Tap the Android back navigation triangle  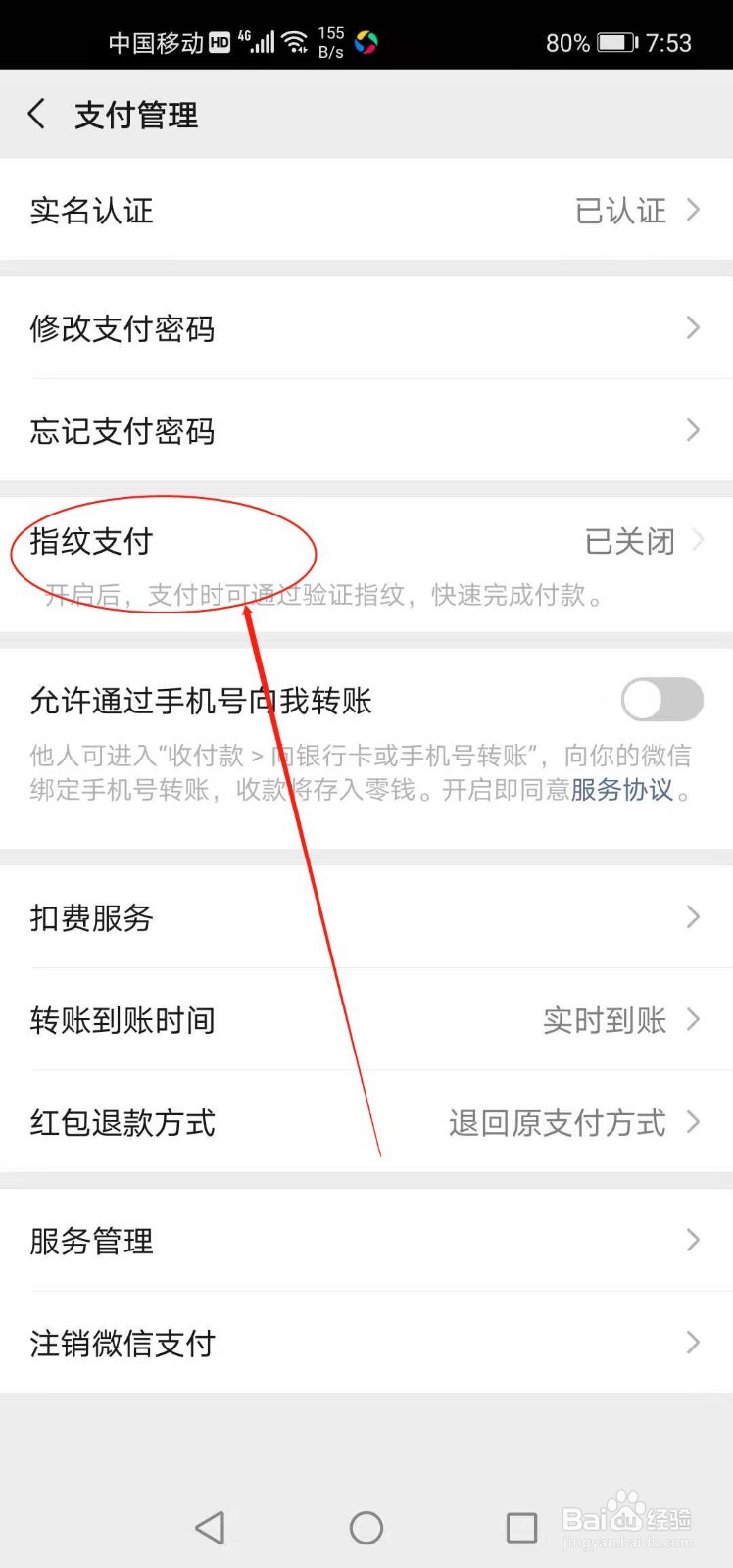(210, 1527)
